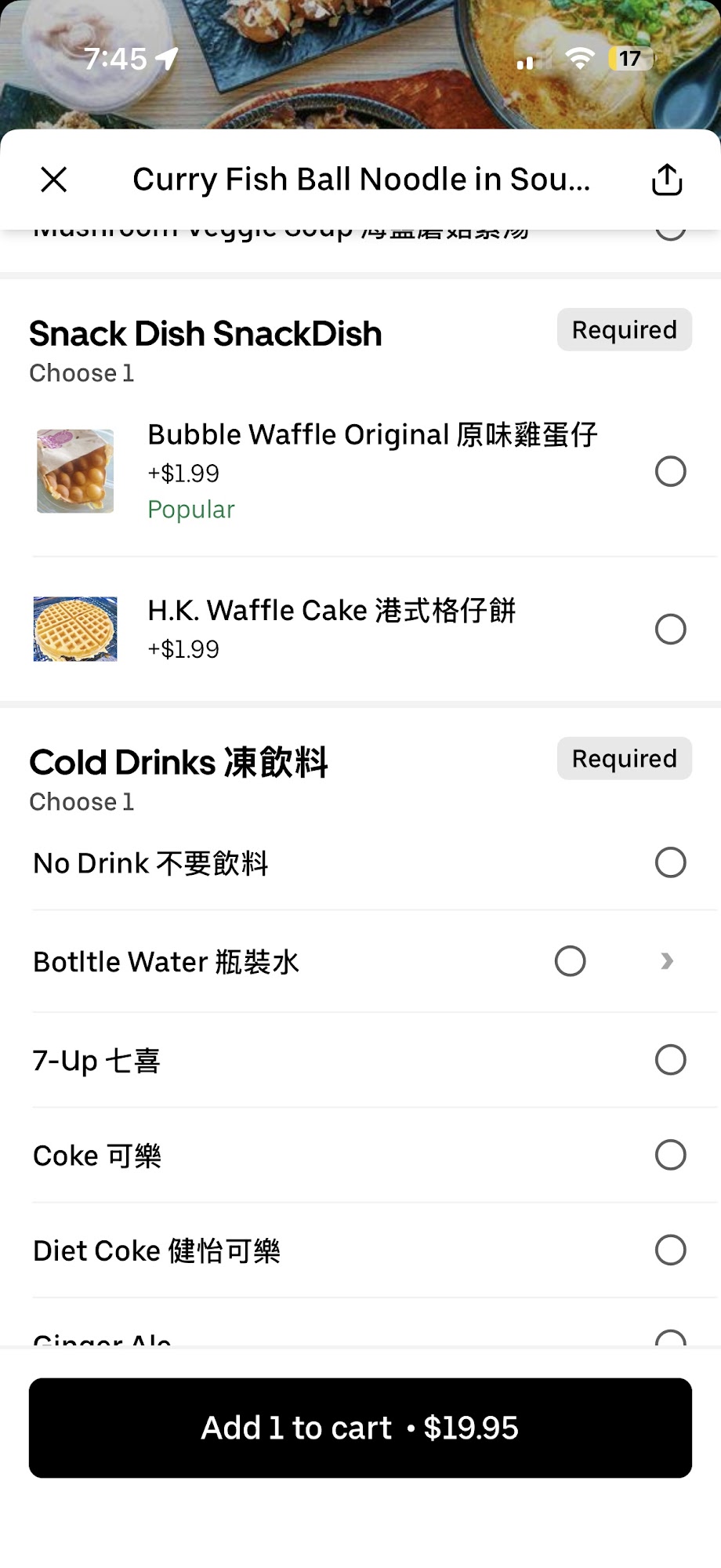This screenshot has width=721, height=1568.
Task: Add 1 to cart for $19.95
Action: click(360, 1428)
